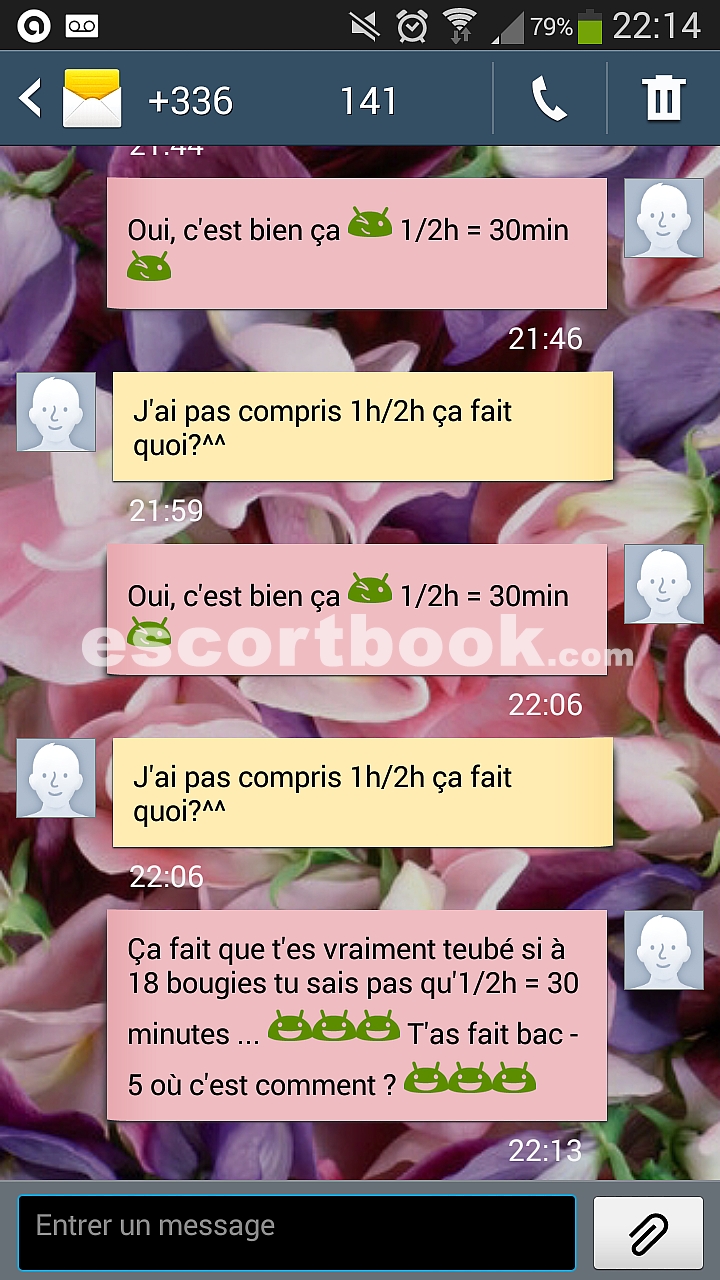This screenshot has height=1280, width=720.
Task: Delete messages with the trash icon
Action: pyautogui.click(x=663, y=99)
